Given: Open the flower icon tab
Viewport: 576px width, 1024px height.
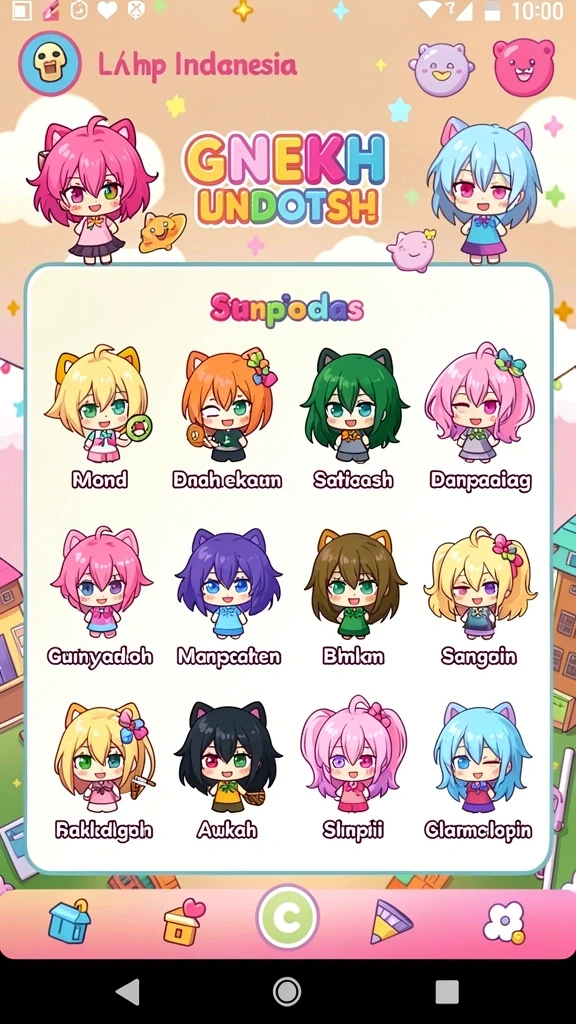Looking at the screenshot, I should click(504, 923).
